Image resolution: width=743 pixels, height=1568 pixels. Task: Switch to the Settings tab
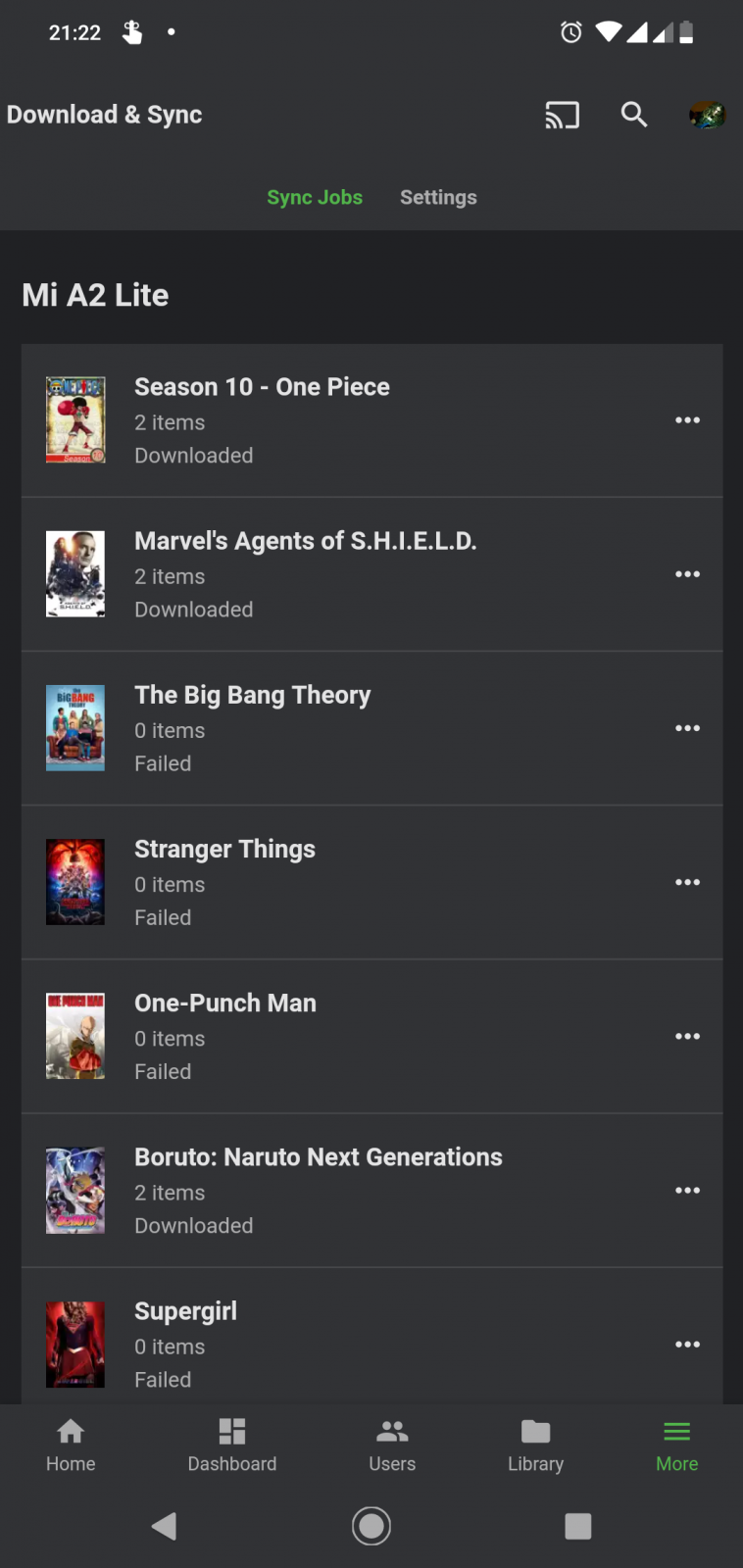click(x=438, y=197)
